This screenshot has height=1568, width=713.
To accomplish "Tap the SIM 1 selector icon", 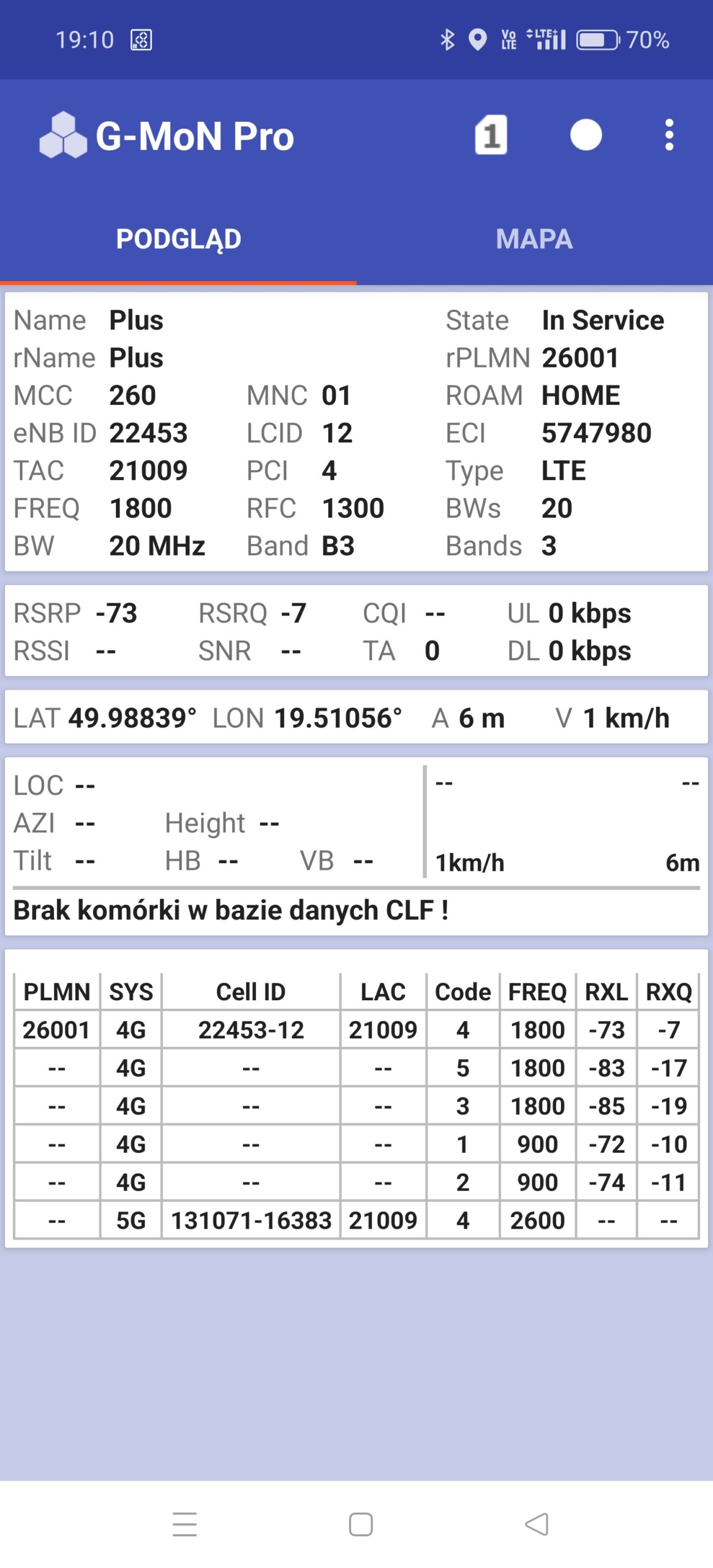I will click(x=491, y=135).
